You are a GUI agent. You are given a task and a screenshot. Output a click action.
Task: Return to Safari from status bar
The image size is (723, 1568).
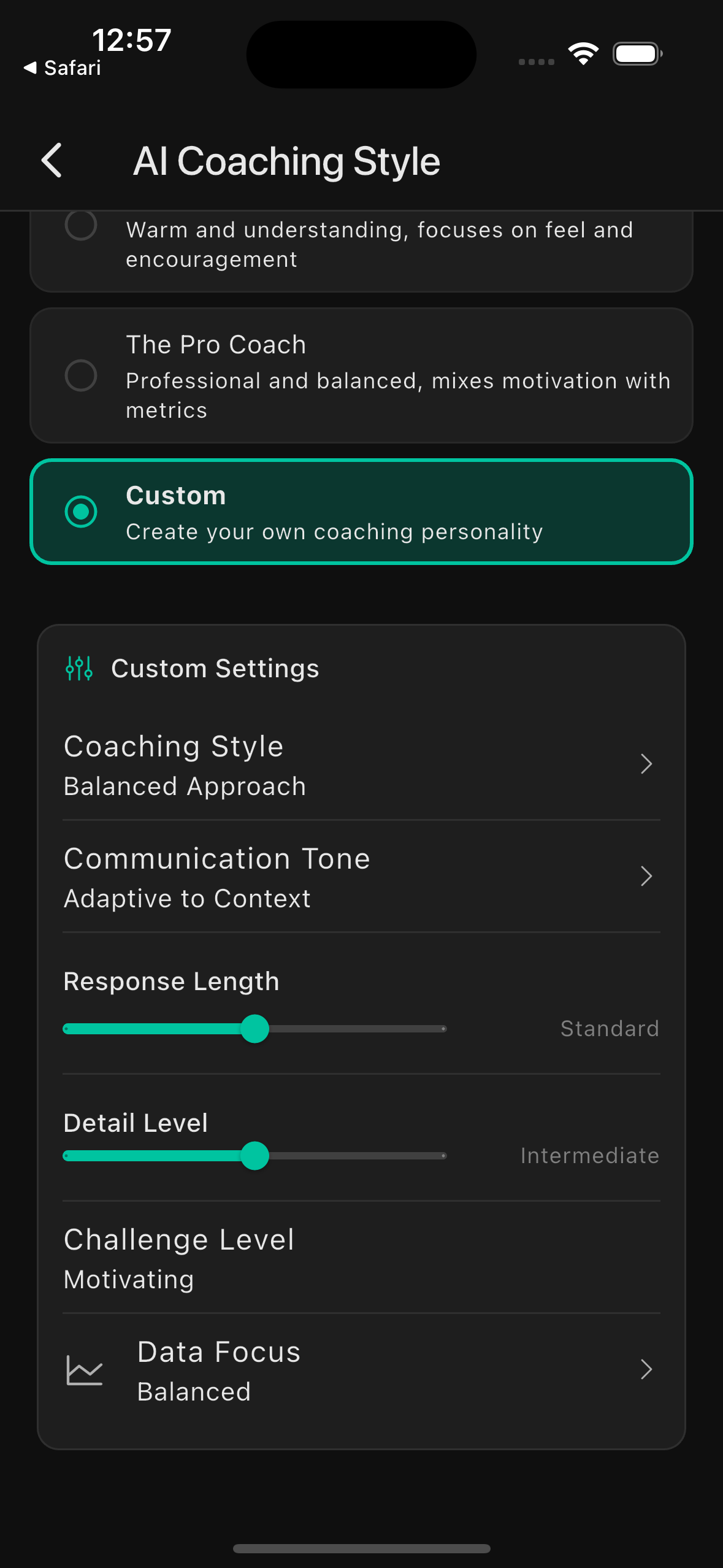pyautogui.click(x=63, y=68)
